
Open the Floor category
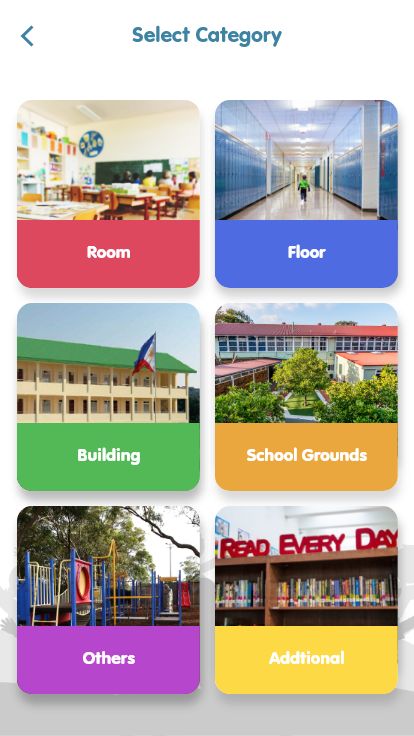click(x=307, y=194)
